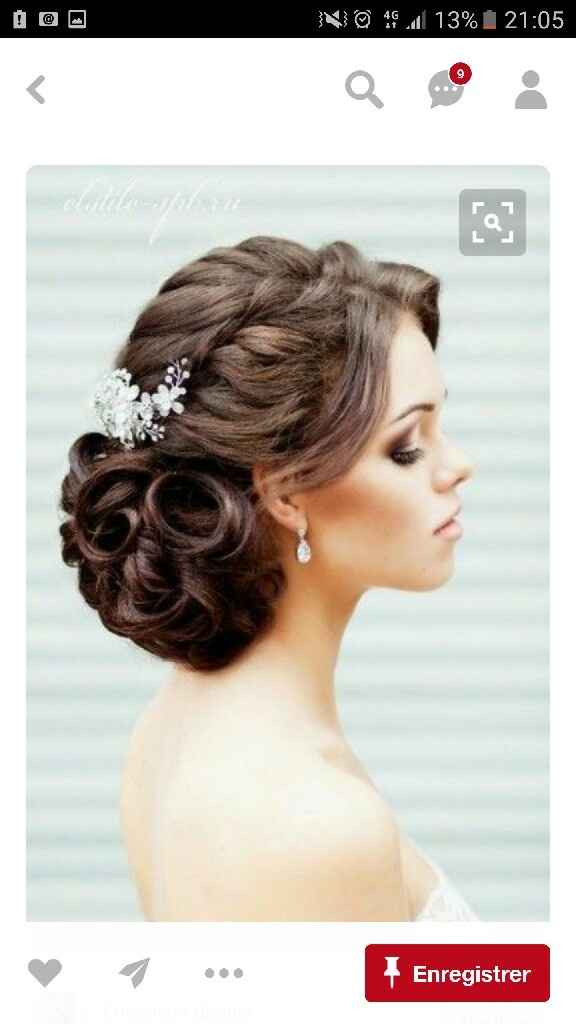The width and height of the screenshot is (576, 1024).
Task: Open messages with the 9 badge
Action: click(449, 87)
